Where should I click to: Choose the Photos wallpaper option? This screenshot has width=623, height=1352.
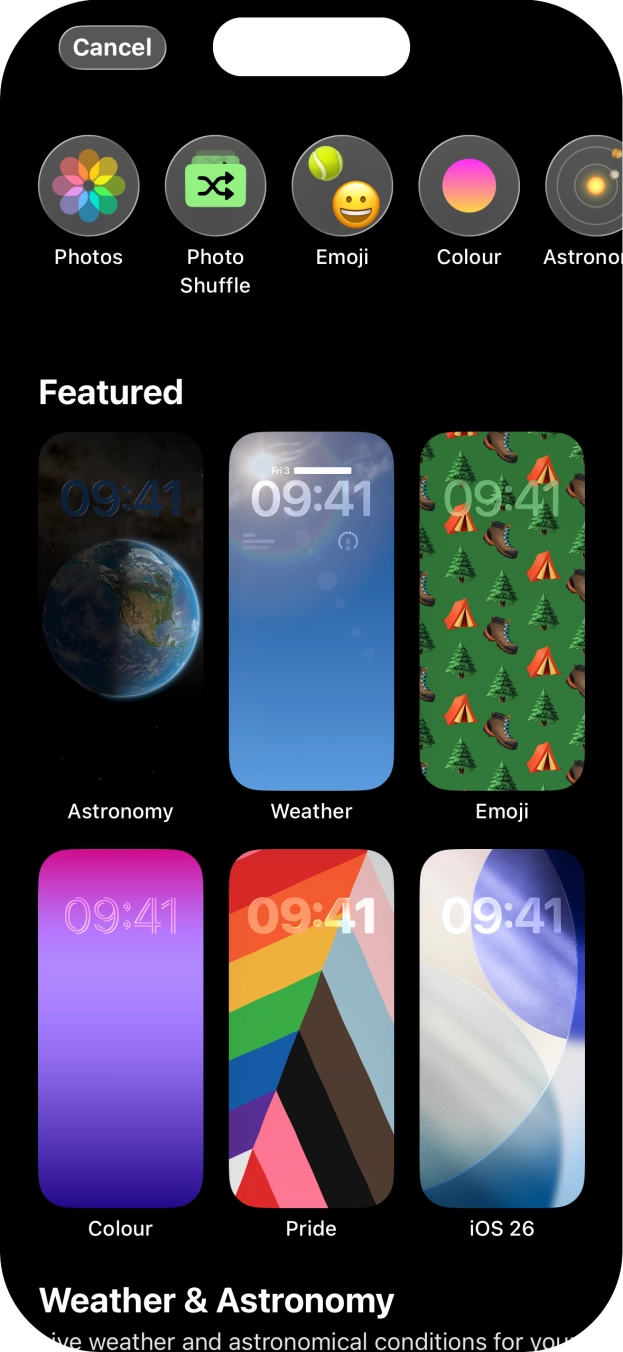click(x=89, y=186)
